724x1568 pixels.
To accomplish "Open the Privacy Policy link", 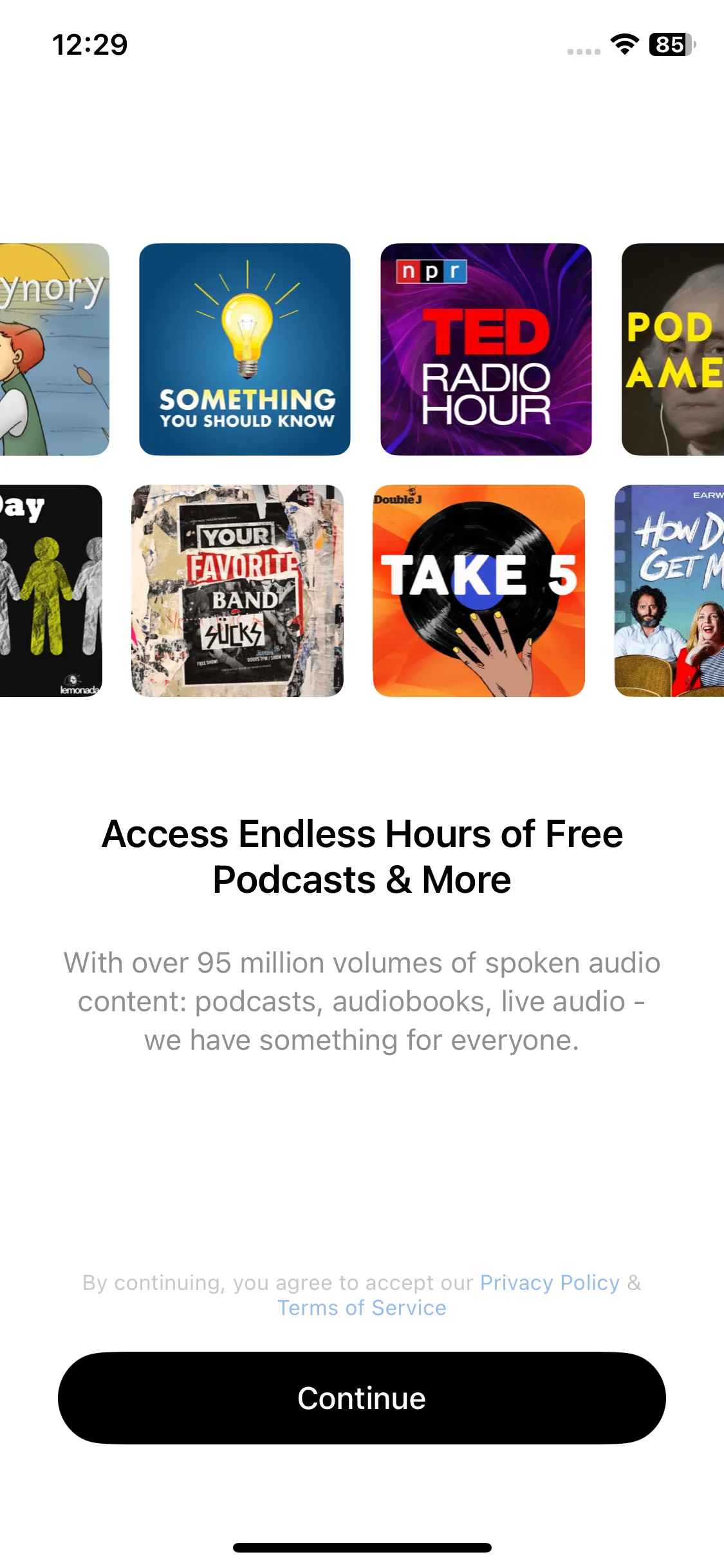I will (x=550, y=1283).
